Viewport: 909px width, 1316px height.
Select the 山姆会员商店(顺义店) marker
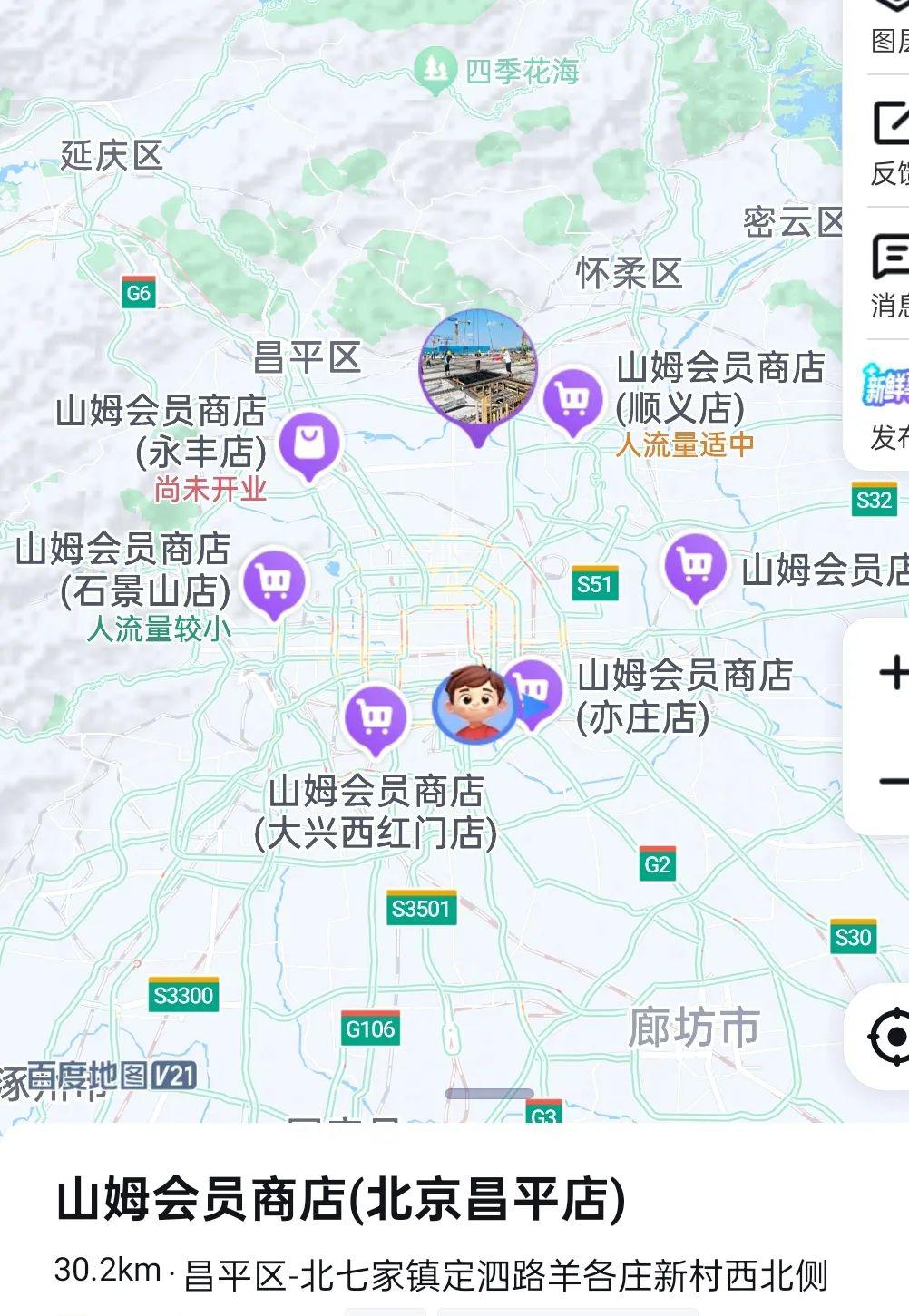click(x=572, y=398)
